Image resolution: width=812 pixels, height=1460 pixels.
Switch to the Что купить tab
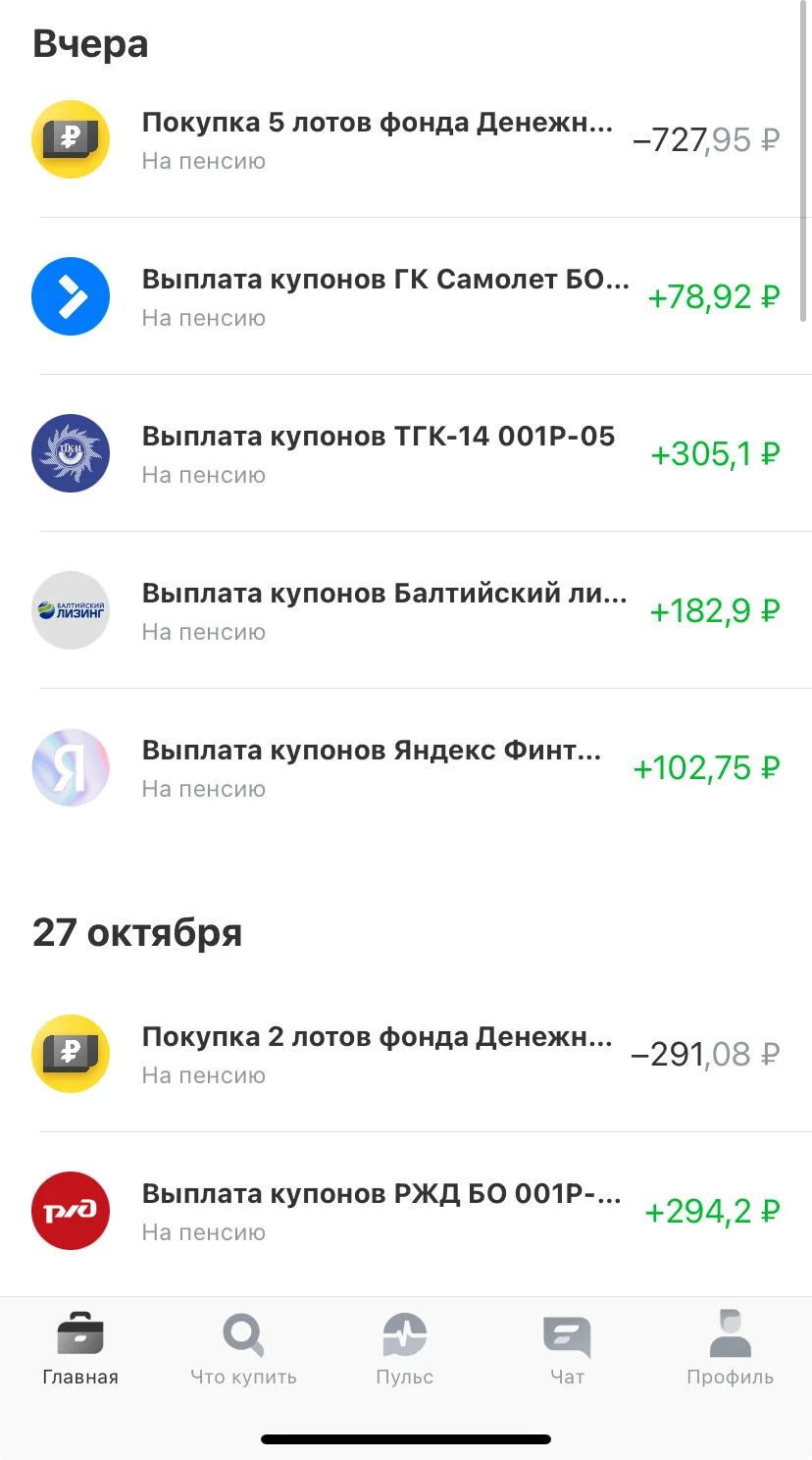coord(243,1348)
